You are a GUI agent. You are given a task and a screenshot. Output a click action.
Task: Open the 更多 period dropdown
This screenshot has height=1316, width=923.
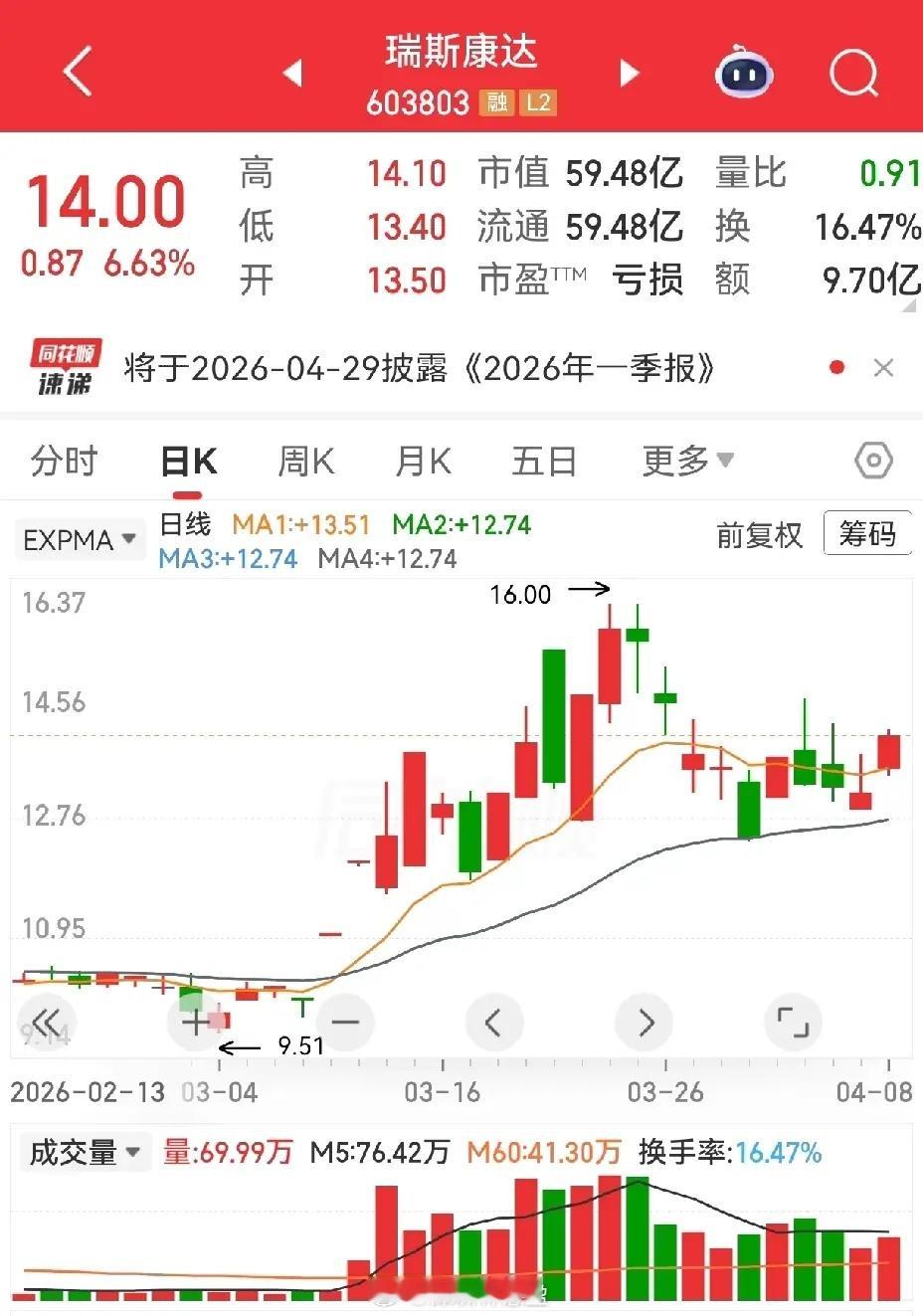coord(688,461)
